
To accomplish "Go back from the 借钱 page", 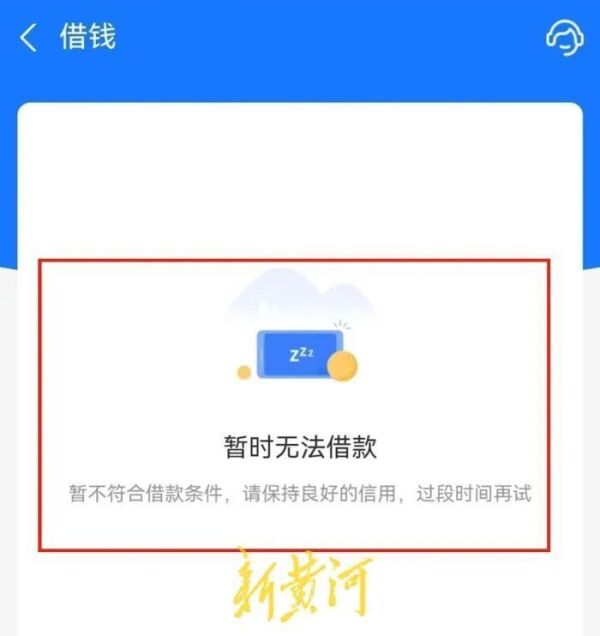I will tap(28, 38).
